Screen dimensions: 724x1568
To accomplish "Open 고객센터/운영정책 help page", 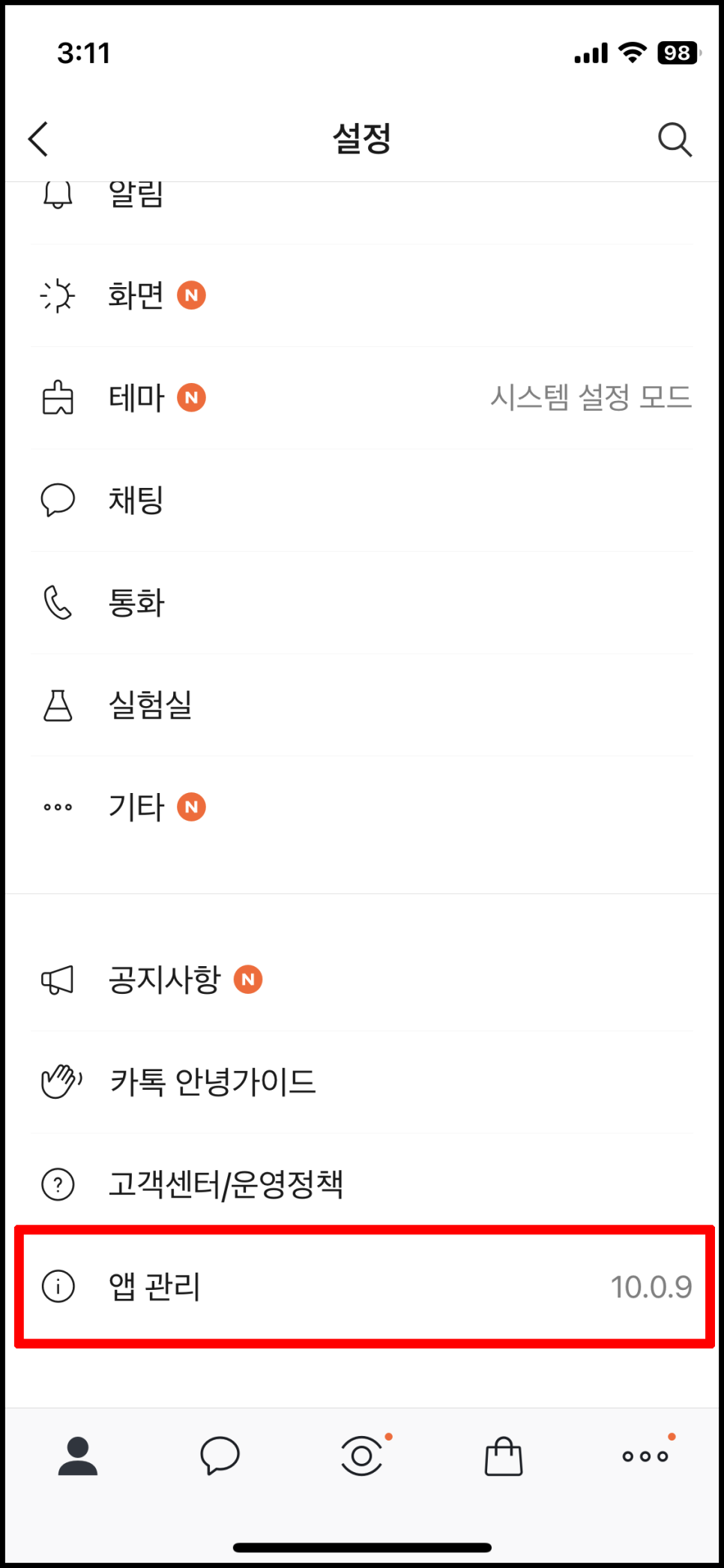I will (362, 1184).
